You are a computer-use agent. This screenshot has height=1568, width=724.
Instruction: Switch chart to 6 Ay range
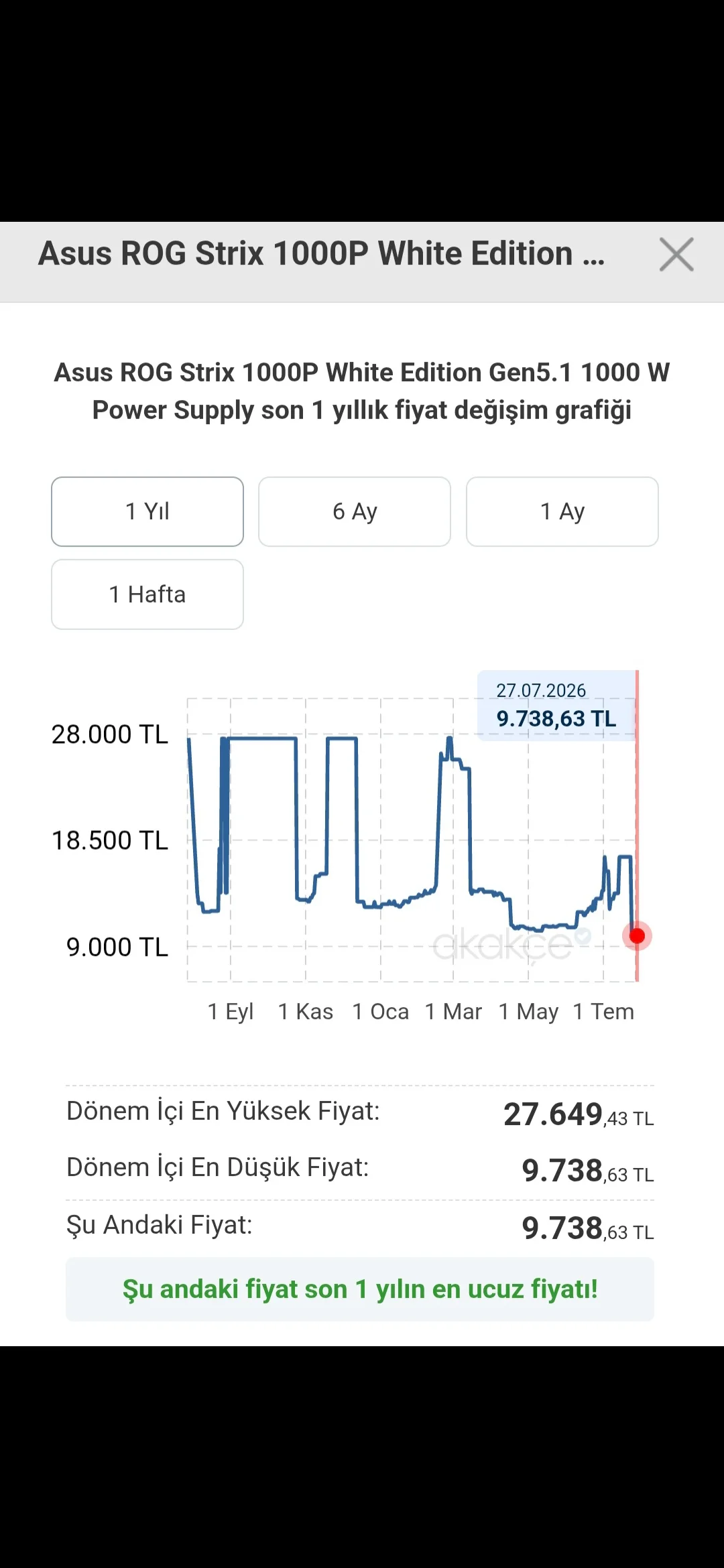355,512
